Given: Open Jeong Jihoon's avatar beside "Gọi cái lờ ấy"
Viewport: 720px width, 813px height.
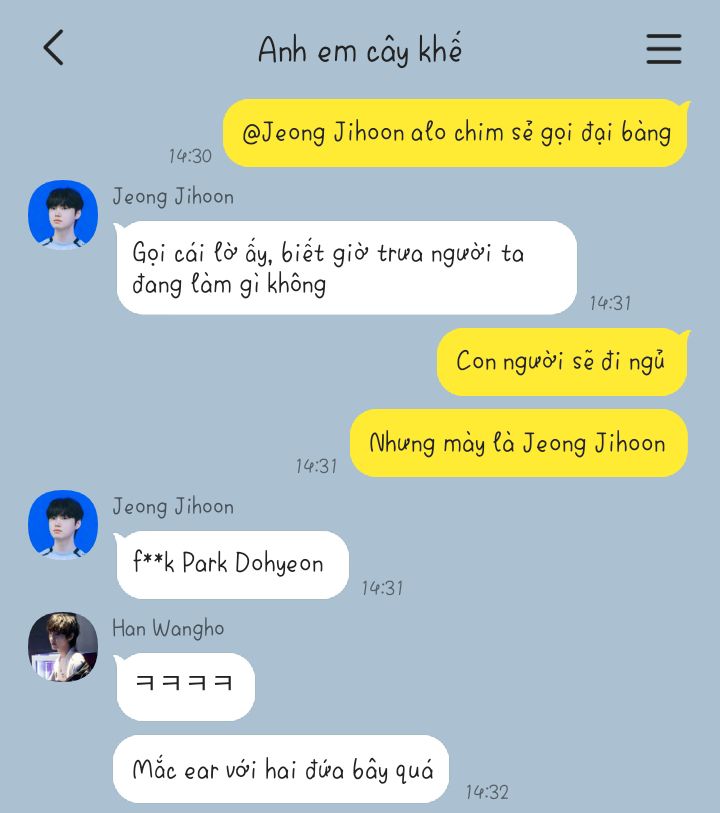Looking at the screenshot, I should click(63, 215).
